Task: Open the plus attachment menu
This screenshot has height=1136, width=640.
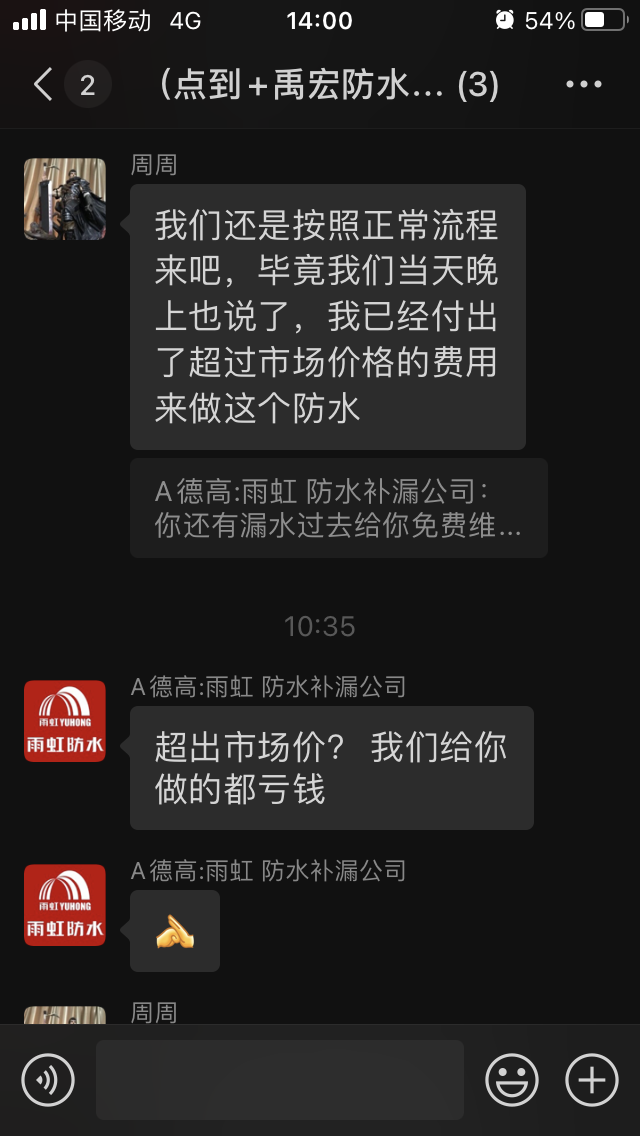Action: [592, 1080]
